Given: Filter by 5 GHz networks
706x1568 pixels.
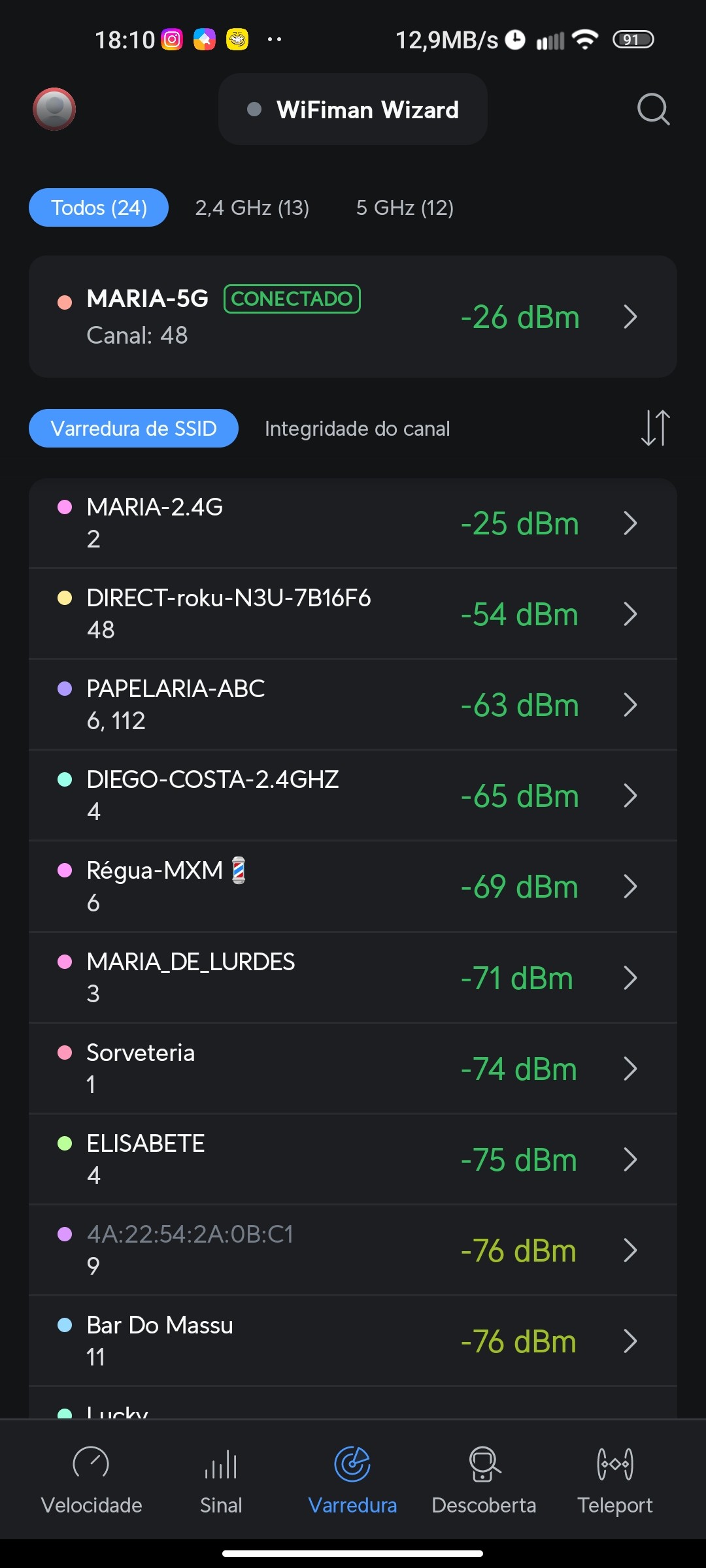Looking at the screenshot, I should point(405,208).
